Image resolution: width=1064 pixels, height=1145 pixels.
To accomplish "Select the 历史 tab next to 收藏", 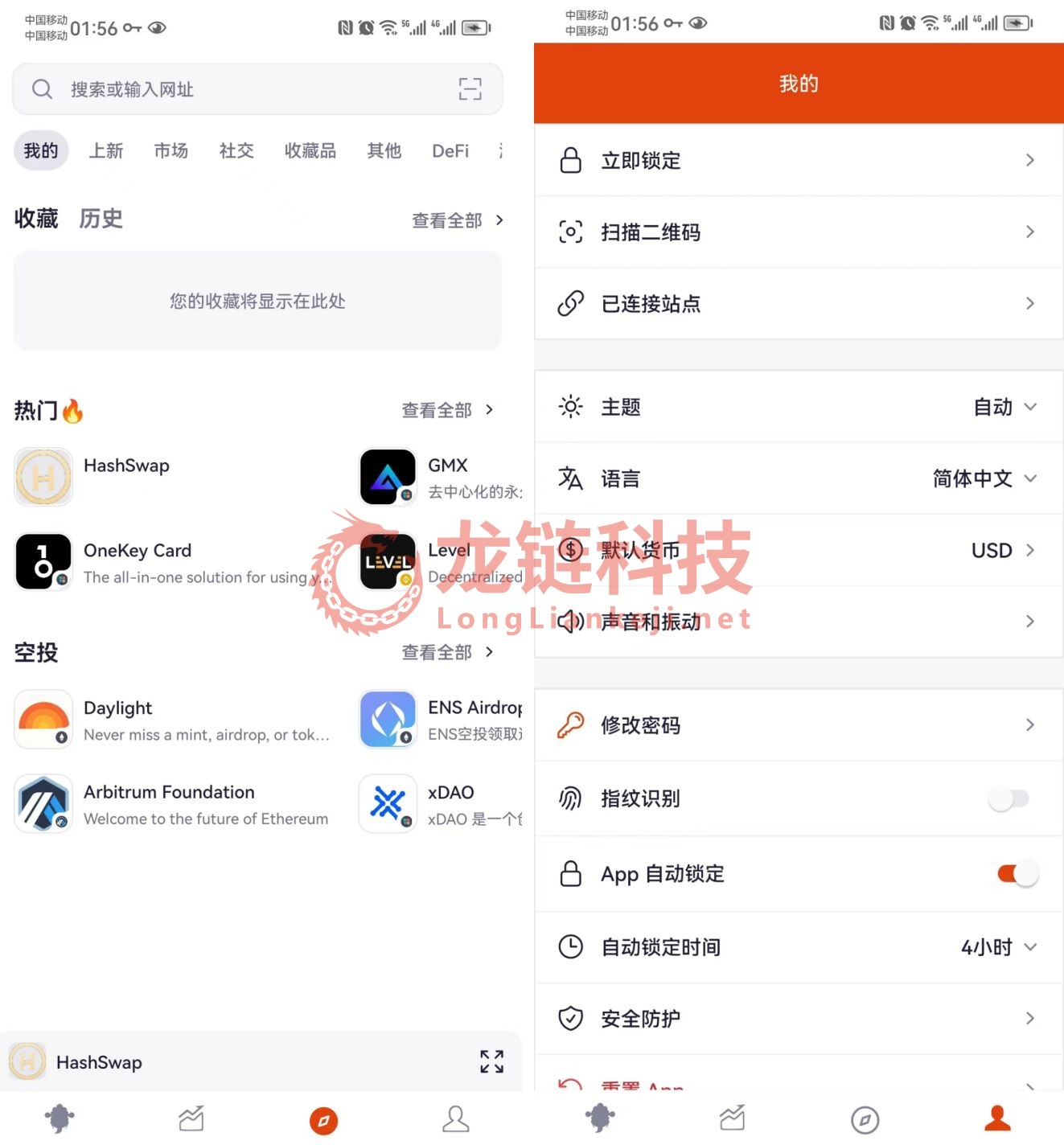I will tap(101, 219).
